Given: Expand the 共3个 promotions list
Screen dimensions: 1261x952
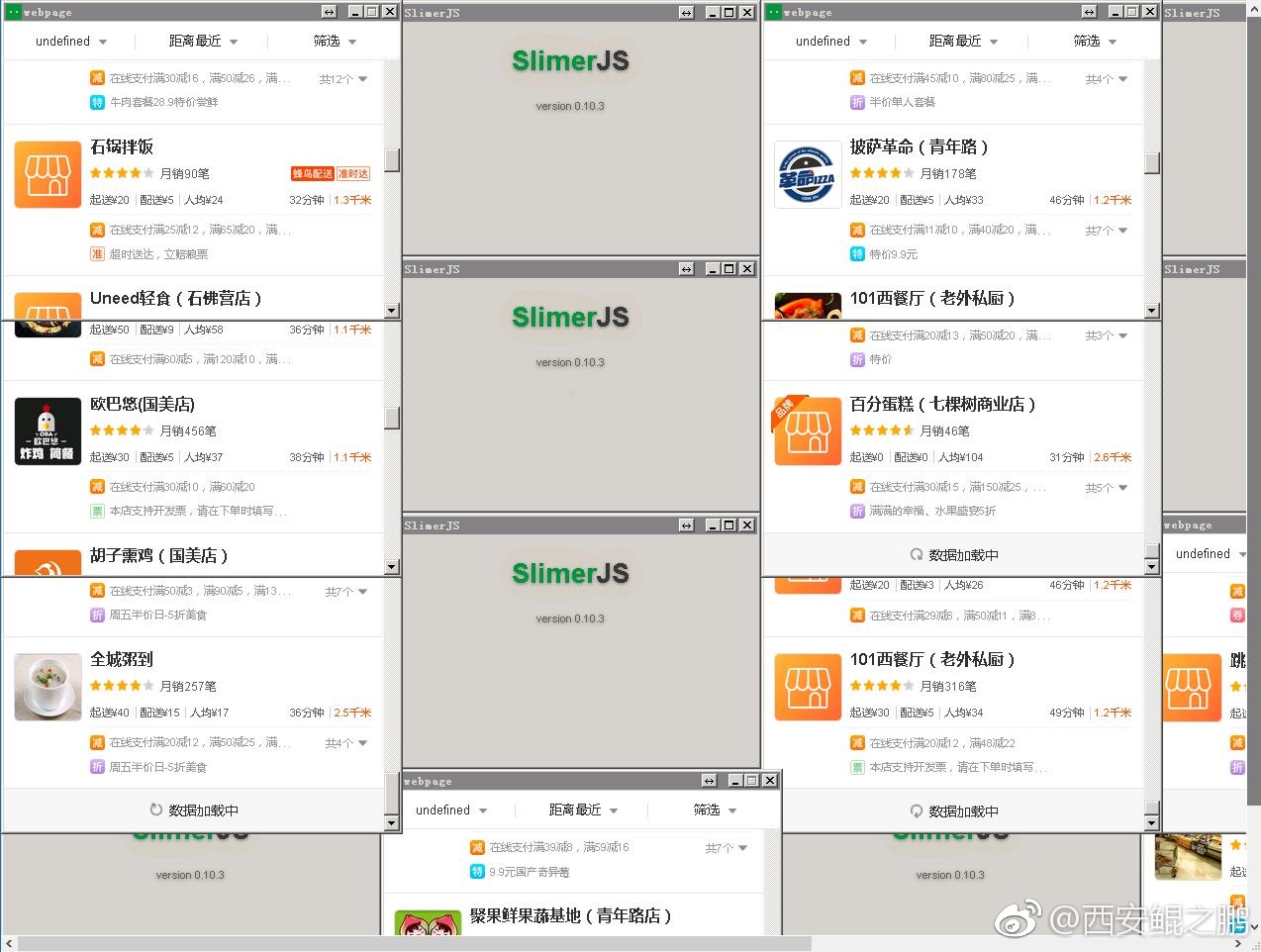Looking at the screenshot, I should 1106,335.
